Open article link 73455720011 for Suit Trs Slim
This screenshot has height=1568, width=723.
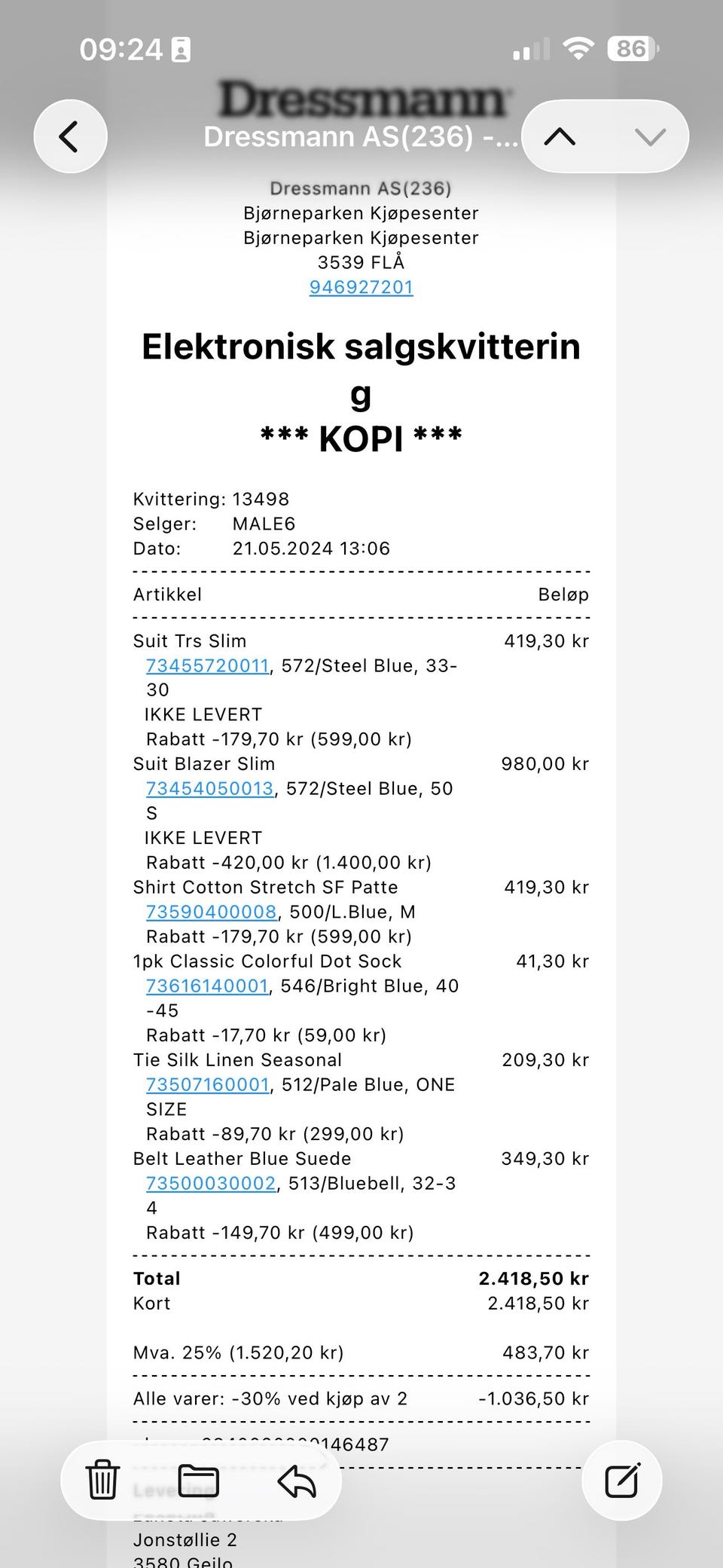[x=207, y=665]
